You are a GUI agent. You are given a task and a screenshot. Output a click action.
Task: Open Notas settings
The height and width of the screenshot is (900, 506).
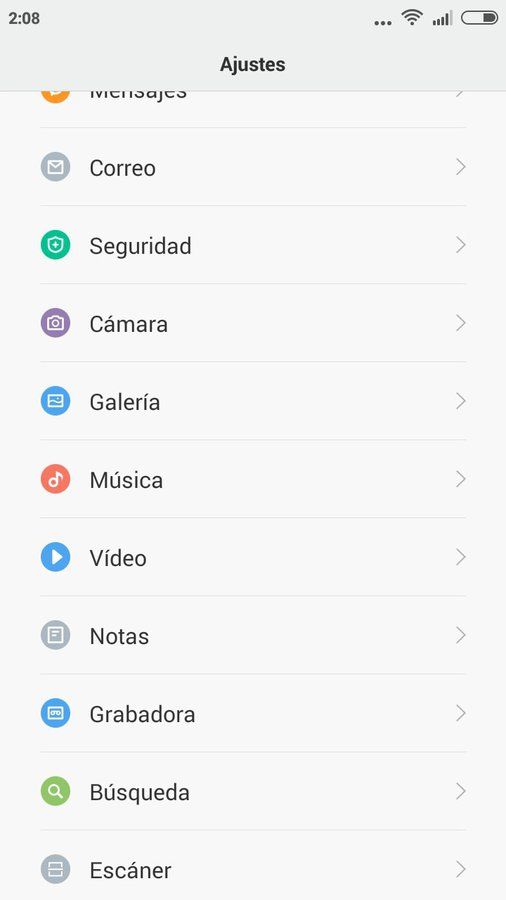pos(253,635)
